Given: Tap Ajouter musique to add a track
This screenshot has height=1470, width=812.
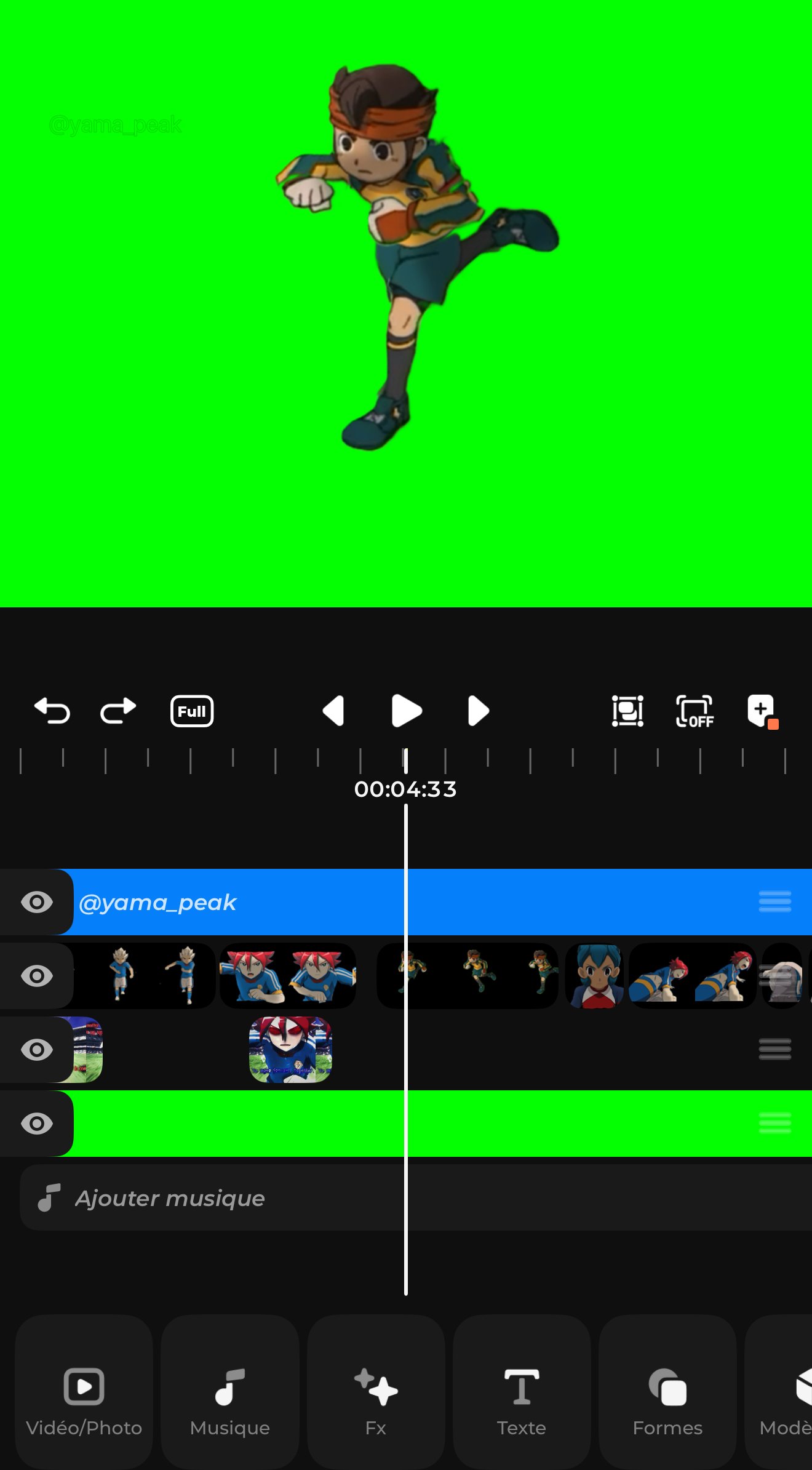Looking at the screenshot, I should 170,1198.
